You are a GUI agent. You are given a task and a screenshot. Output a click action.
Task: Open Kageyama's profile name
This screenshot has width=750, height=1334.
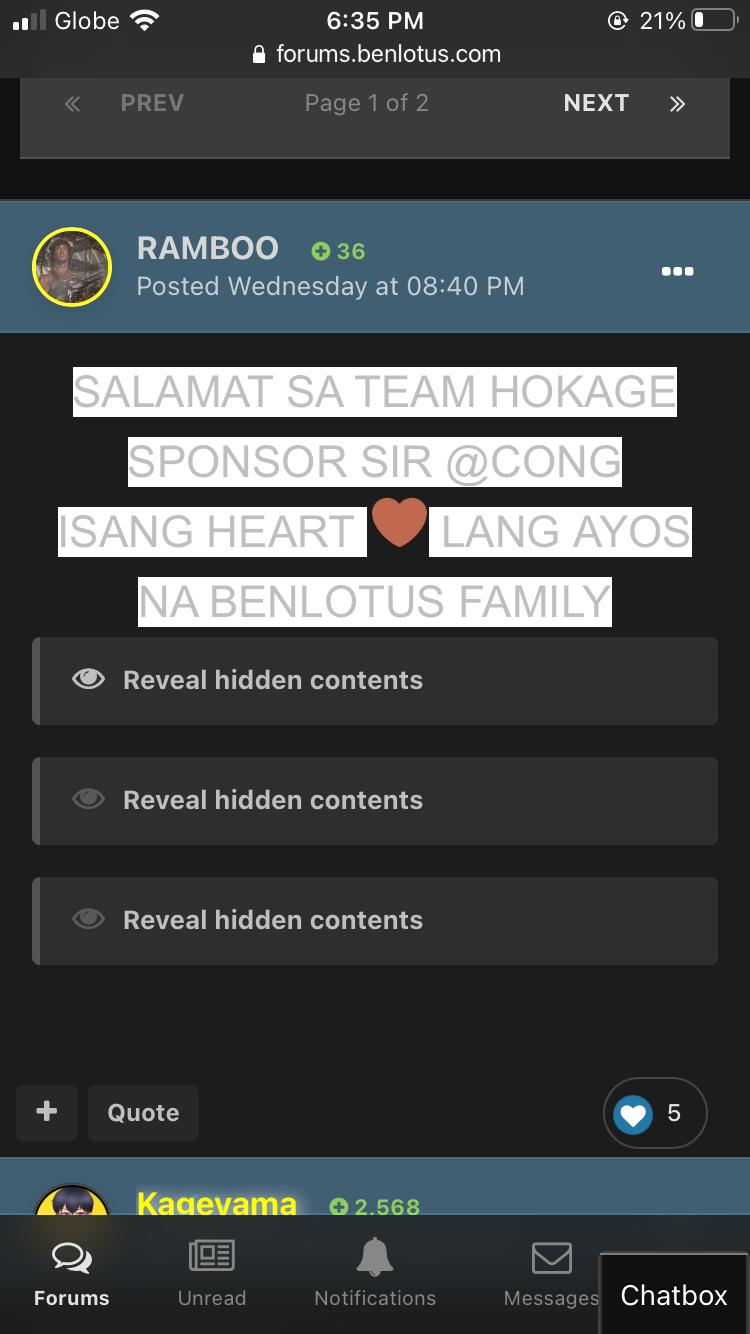[217, 1202]
